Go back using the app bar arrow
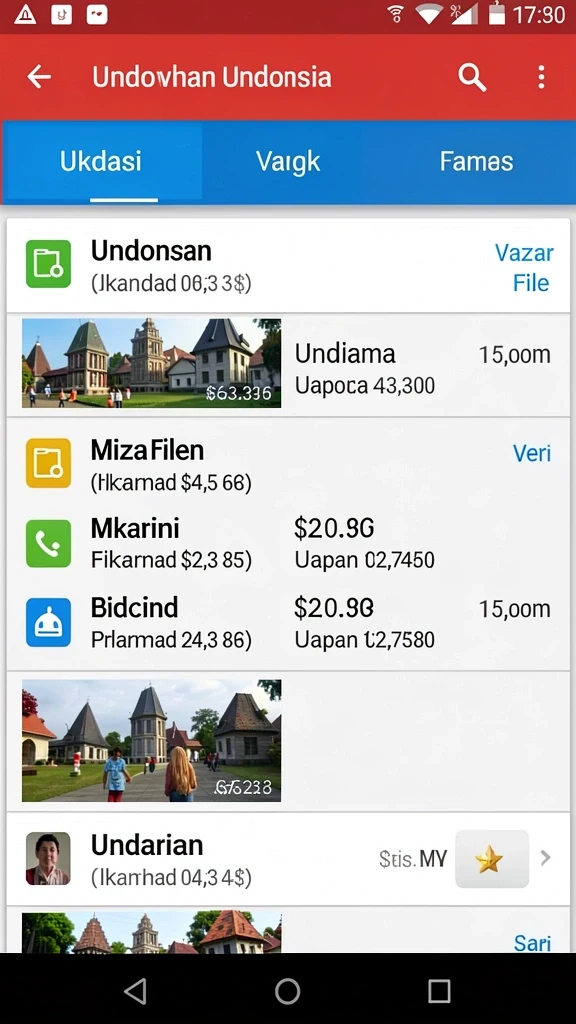The width and height of the screenshot is (576, 1024). pyautogui.click(x=39, y=77)
